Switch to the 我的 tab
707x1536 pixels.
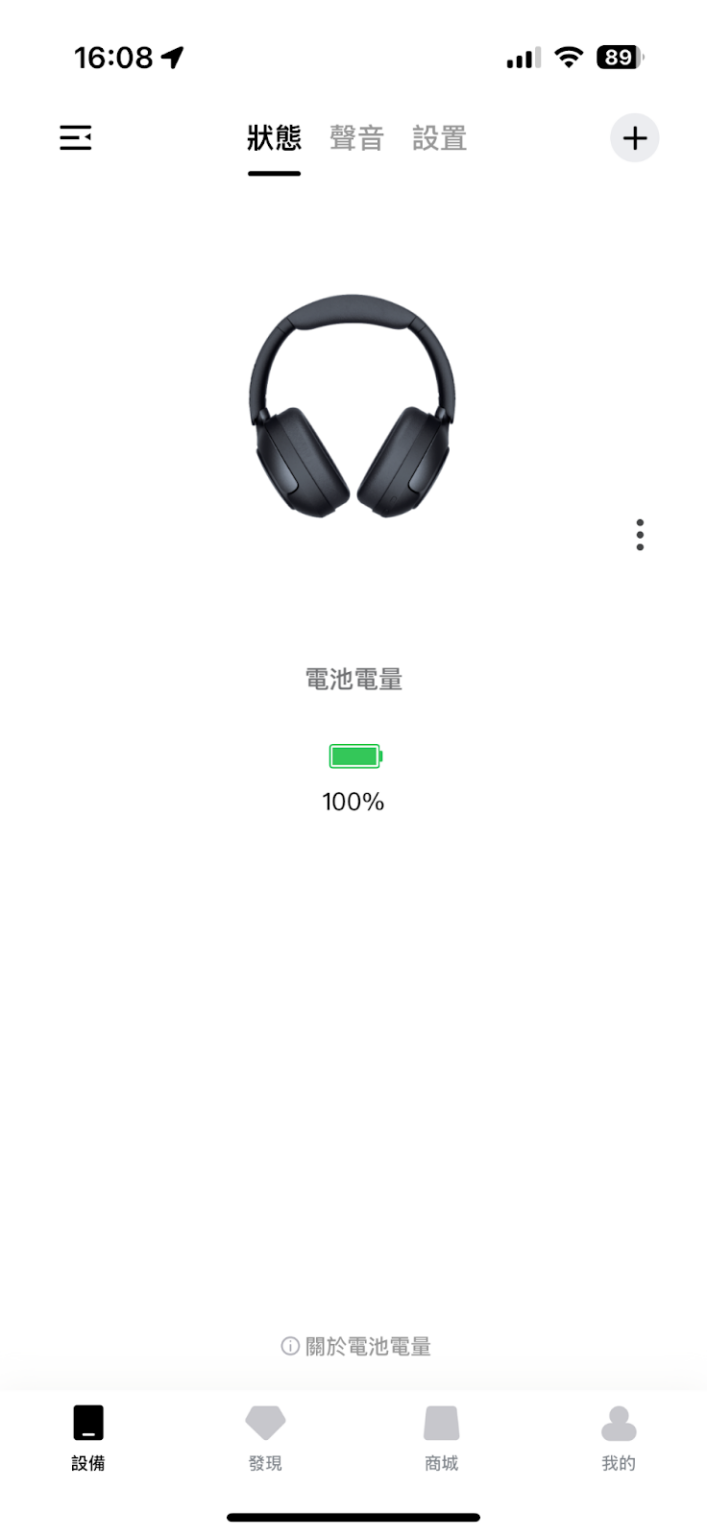click(618, 1437)
